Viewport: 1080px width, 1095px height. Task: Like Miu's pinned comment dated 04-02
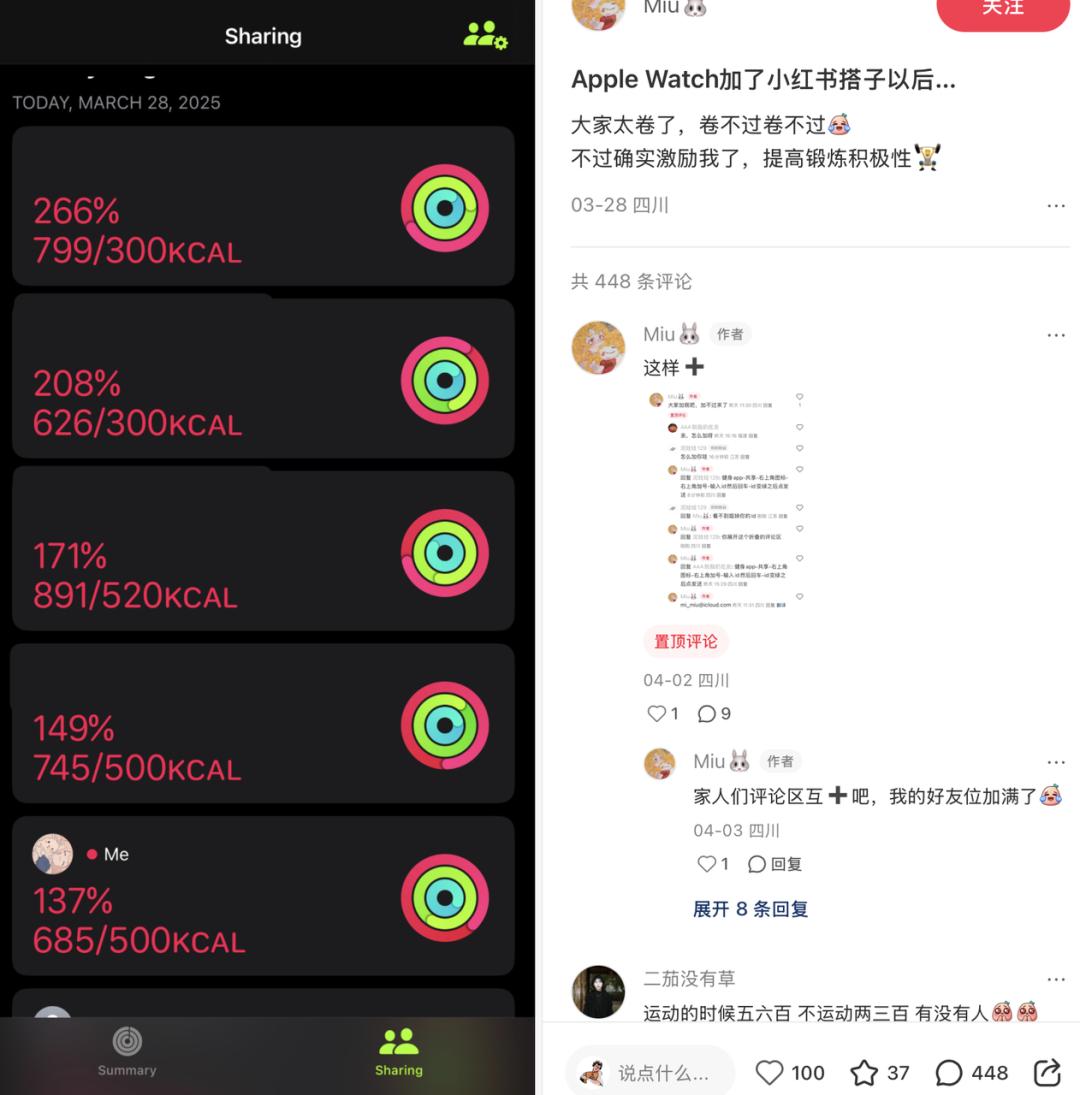click(x=657, y=713)
